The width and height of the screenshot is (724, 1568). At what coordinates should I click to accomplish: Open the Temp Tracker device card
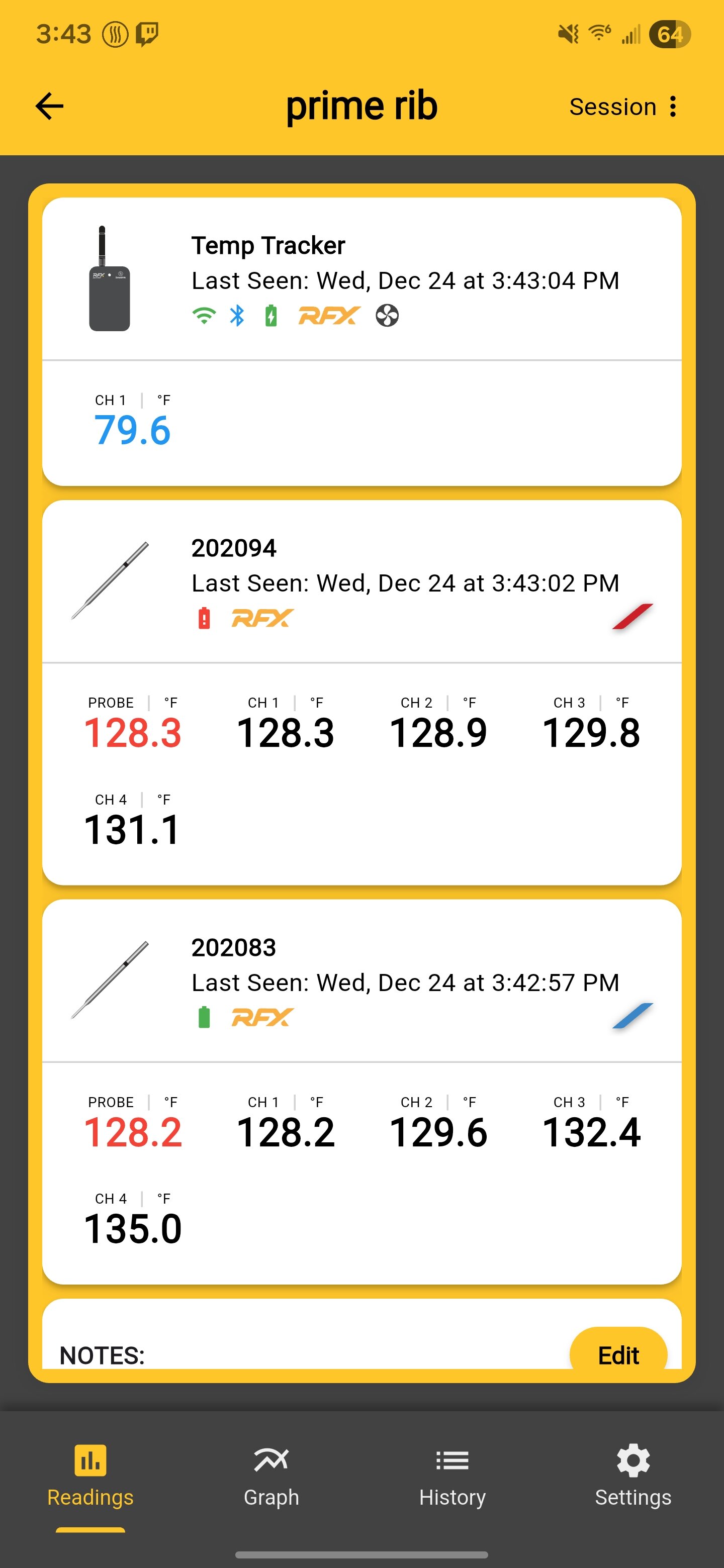tap(361, 279)
